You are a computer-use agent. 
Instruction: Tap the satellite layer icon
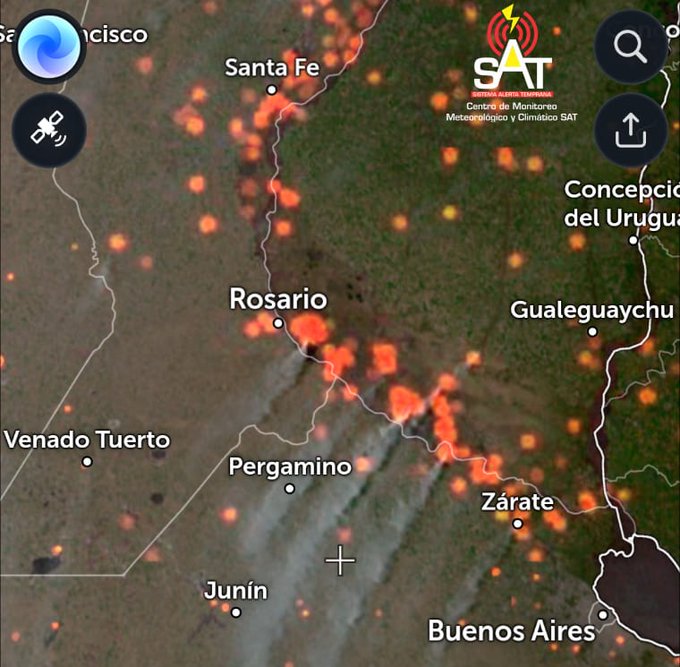click(x=50, y=130)
